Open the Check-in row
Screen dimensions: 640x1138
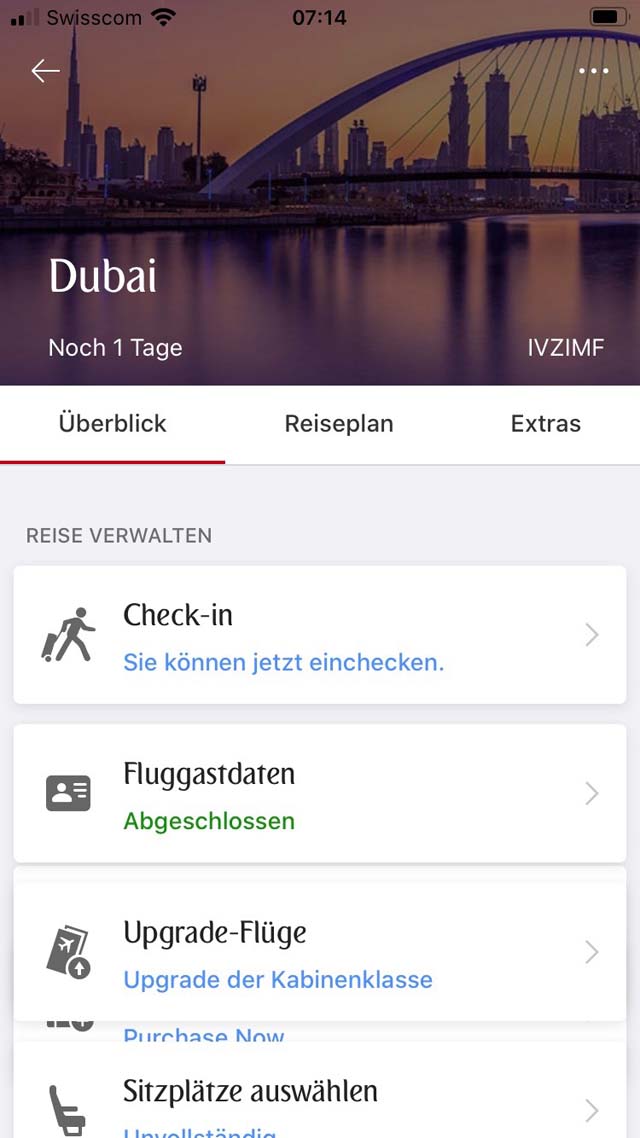[x=320, y=635]
